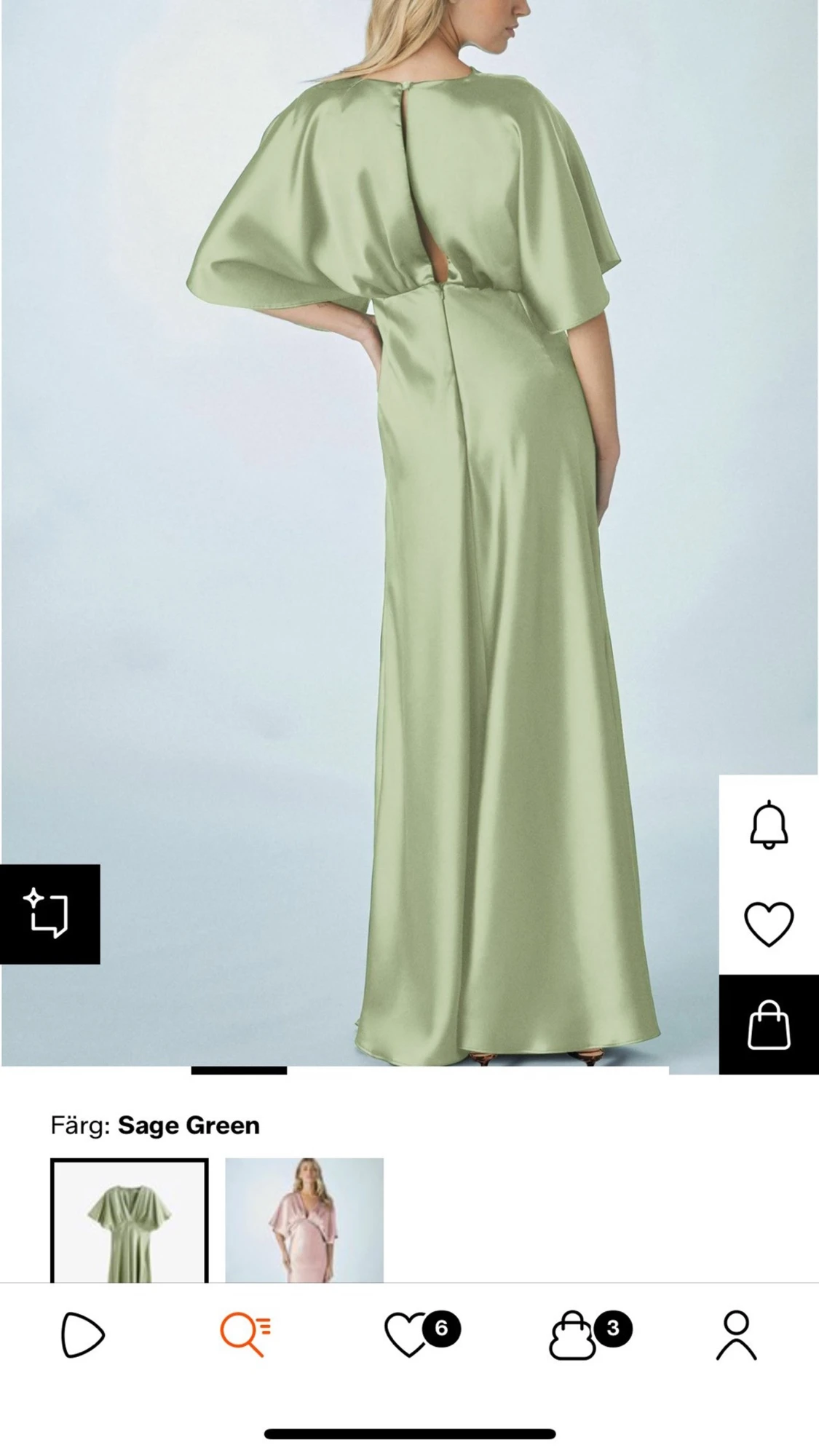Switch to the search tab
The height and width of the screenshot is (1456, 819).
pos(245,1334)
